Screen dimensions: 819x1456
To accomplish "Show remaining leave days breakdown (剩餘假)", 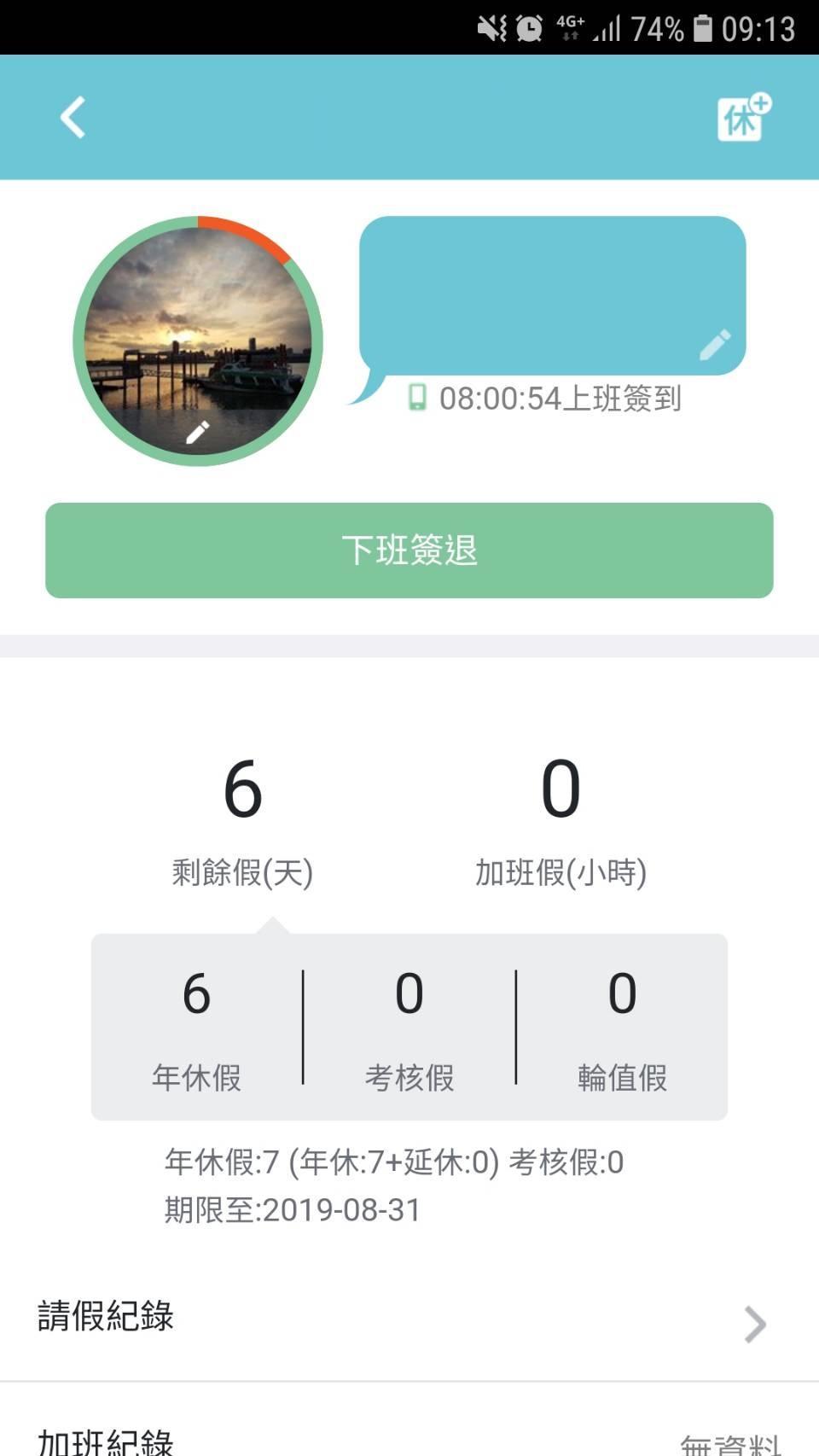I will tap(242, 821).
